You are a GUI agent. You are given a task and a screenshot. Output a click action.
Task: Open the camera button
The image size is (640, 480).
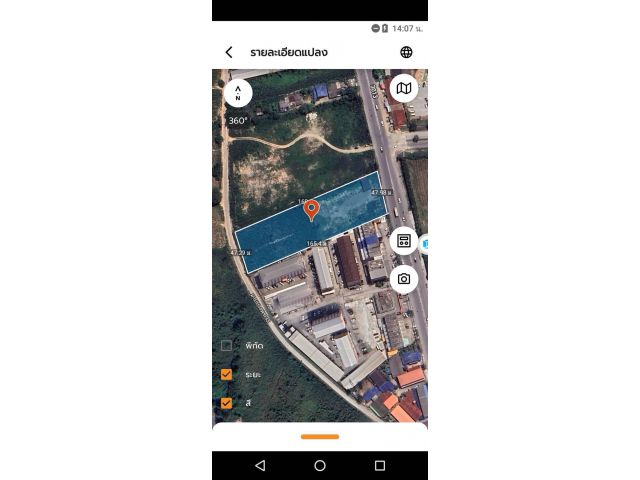tap(403, 278)
